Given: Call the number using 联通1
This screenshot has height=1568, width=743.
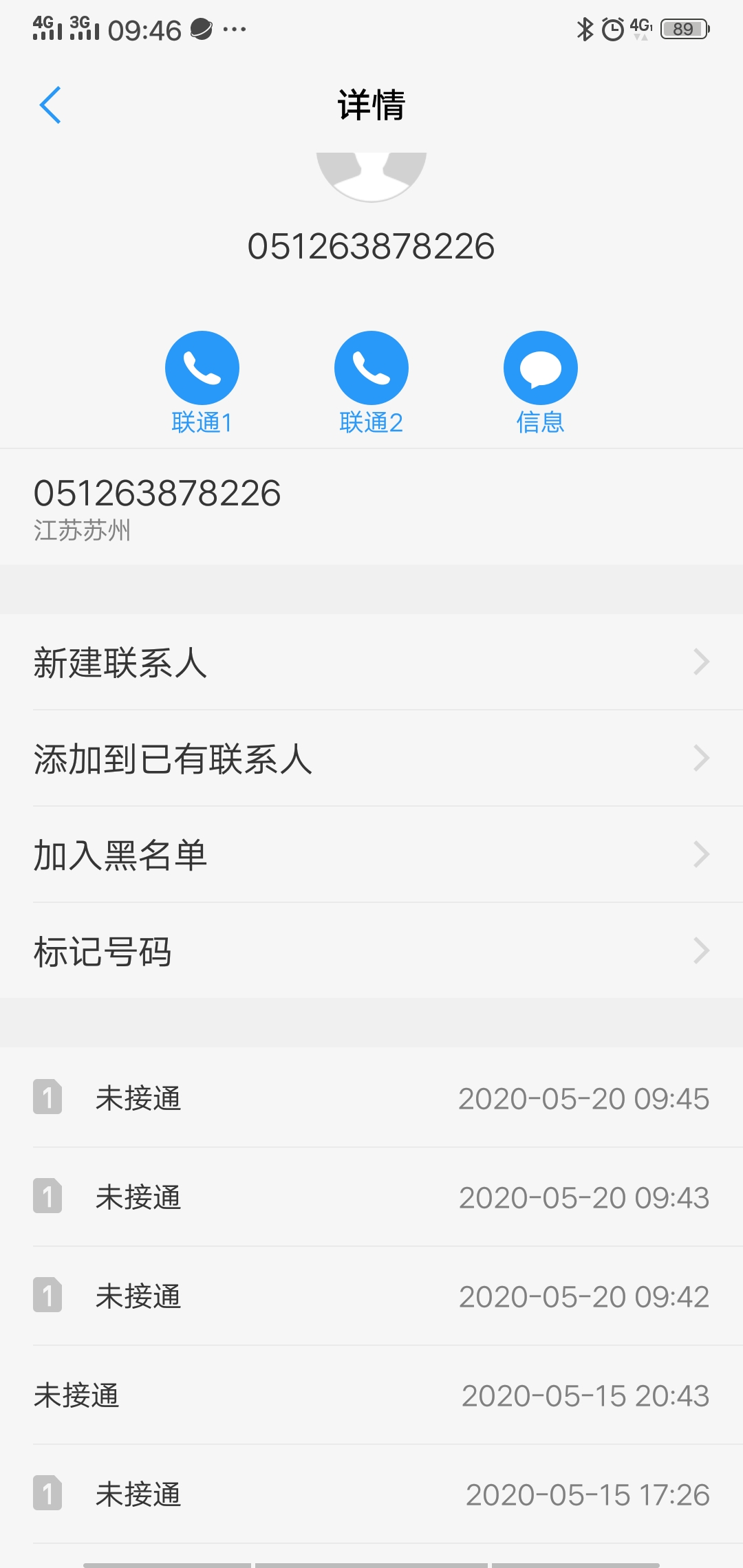Looking at the screenshot, I should coord(201,367).
